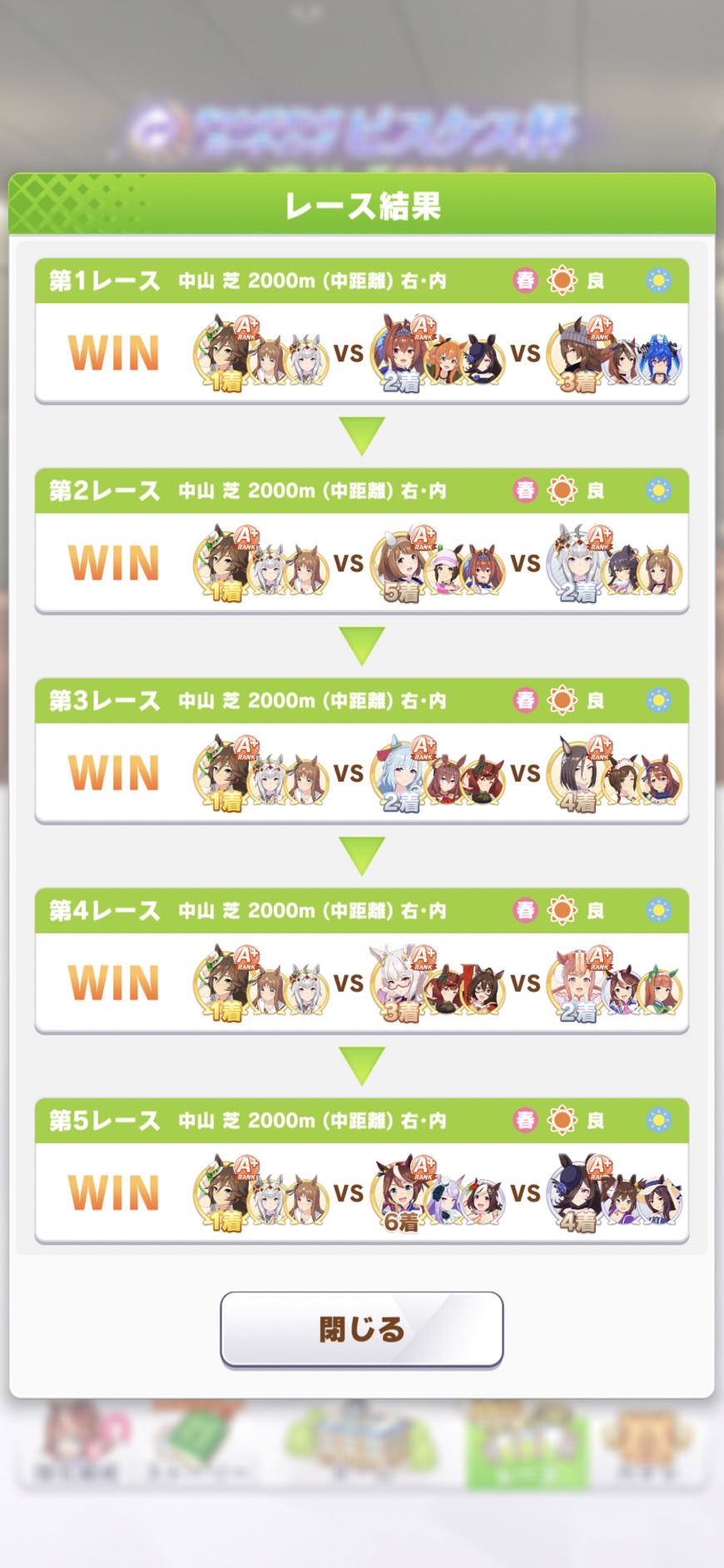Open the 第2レース result row
724x1568 pixels.
click(361, 541)
